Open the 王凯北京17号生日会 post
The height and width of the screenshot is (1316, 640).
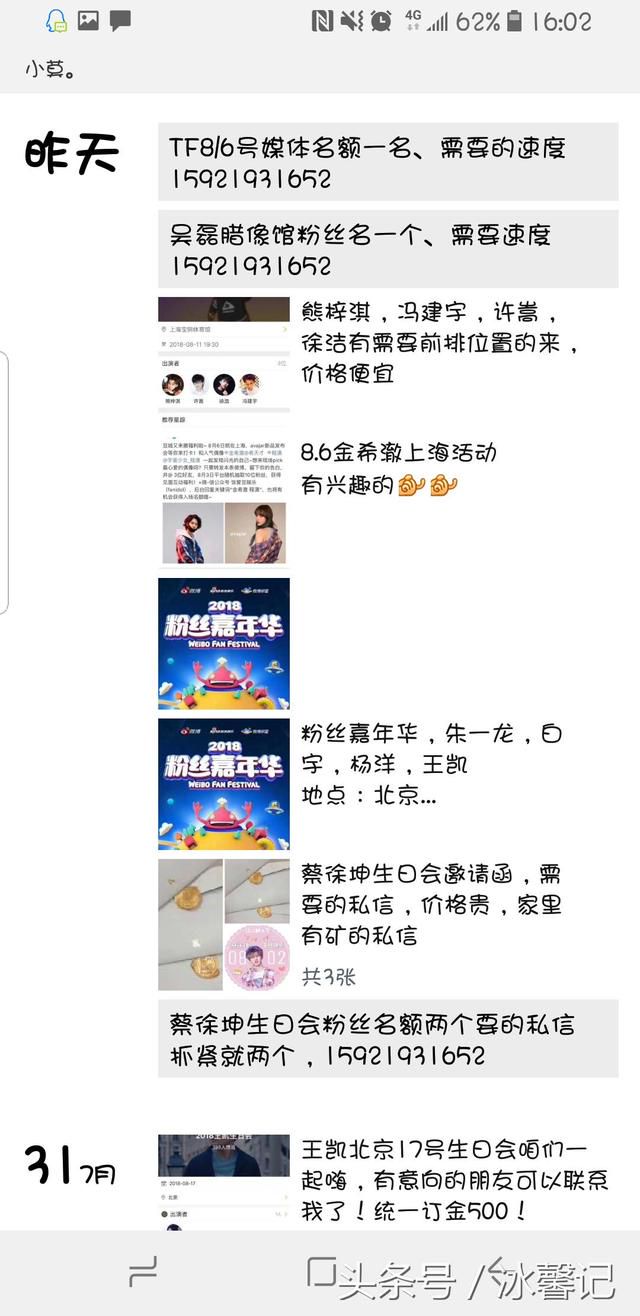click(x=388, y=1180)
